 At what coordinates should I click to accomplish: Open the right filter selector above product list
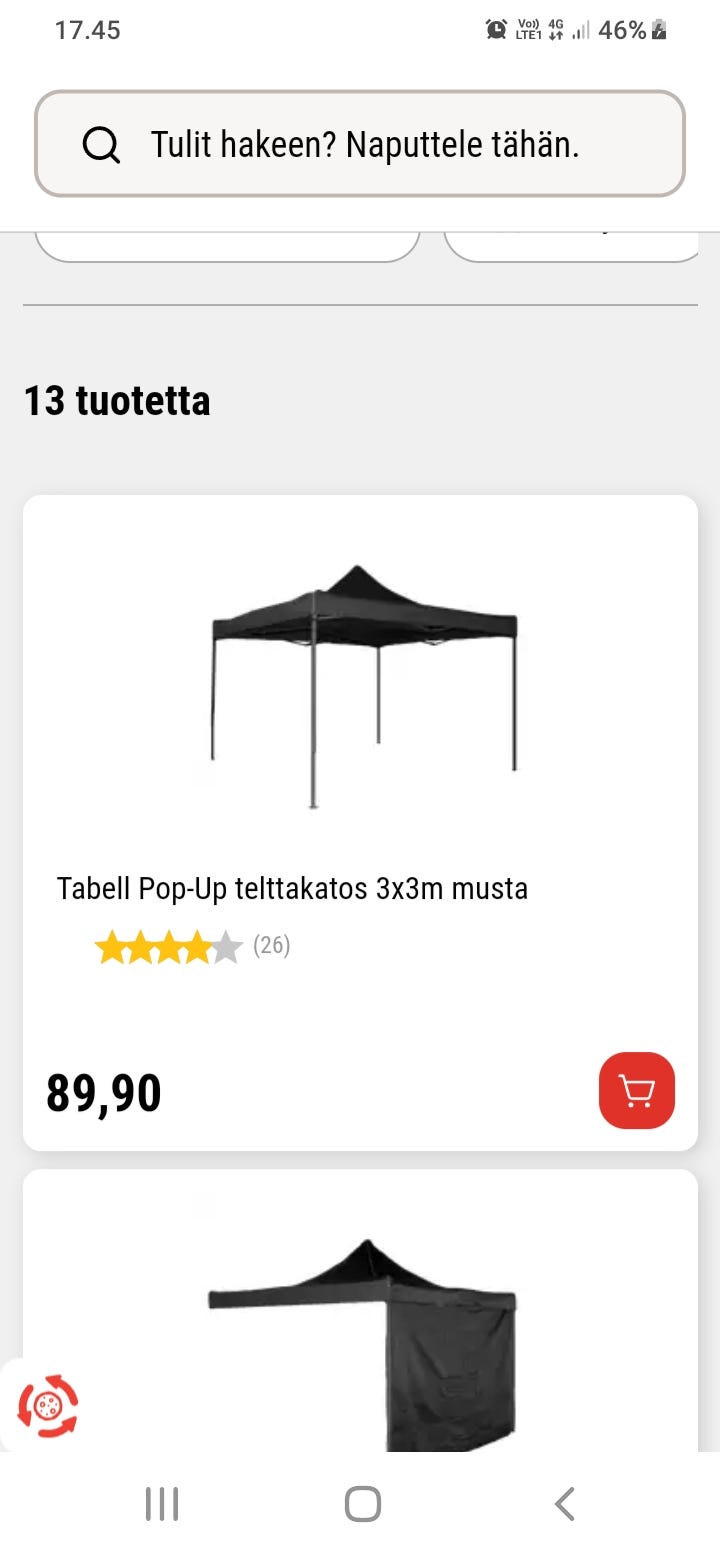pyautogui.click(x=572, y=238)
